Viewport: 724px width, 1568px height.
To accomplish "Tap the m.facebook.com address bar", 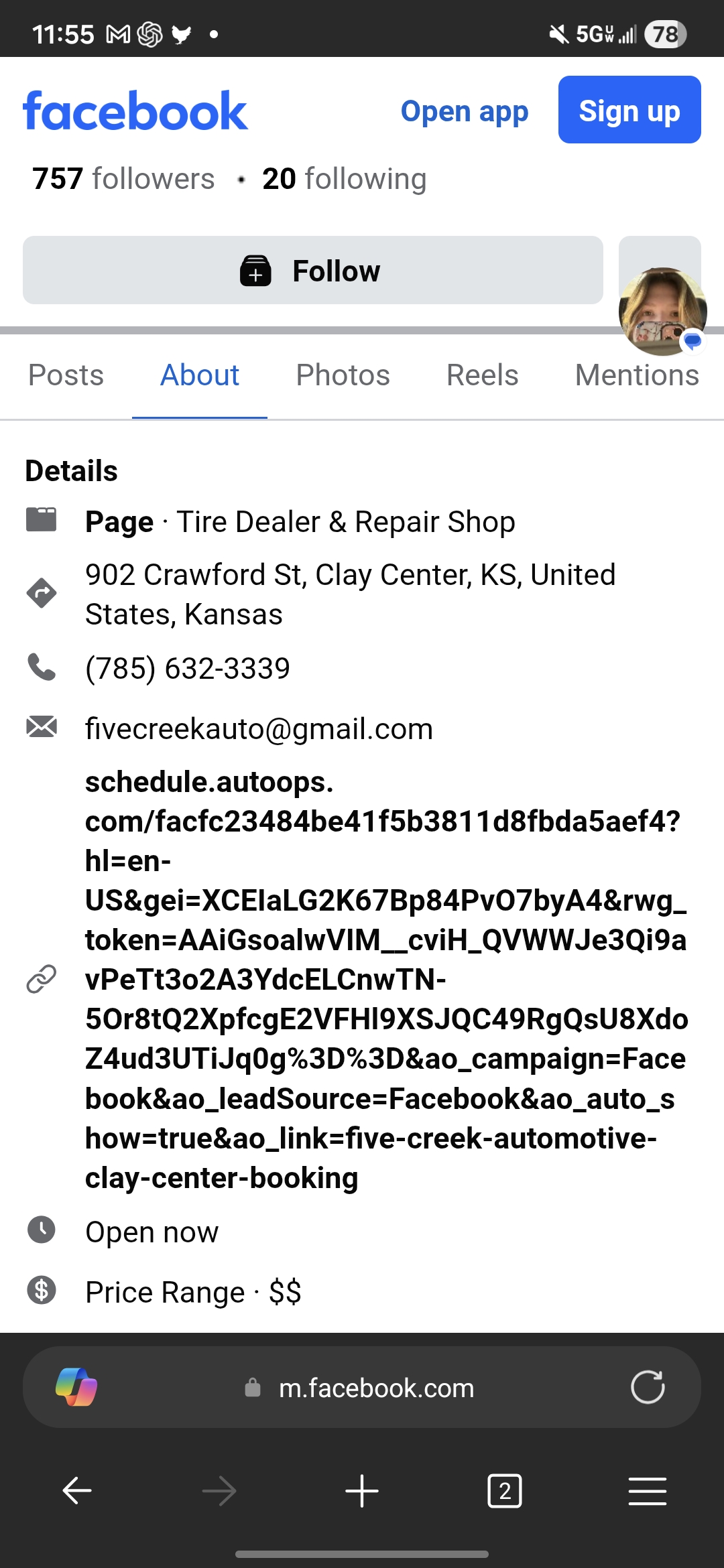I will click(375, 1388).
